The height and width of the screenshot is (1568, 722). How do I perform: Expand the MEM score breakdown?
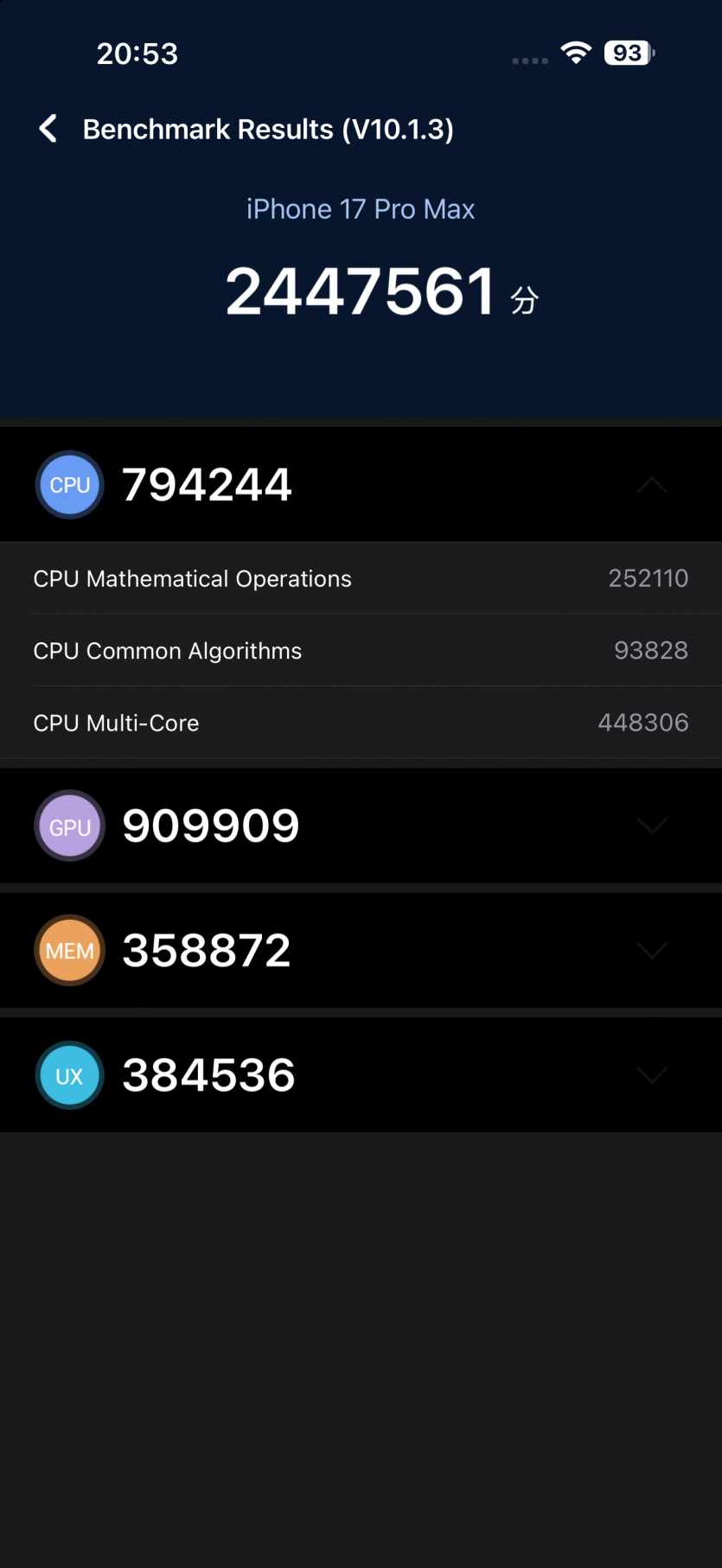(652, 951)
